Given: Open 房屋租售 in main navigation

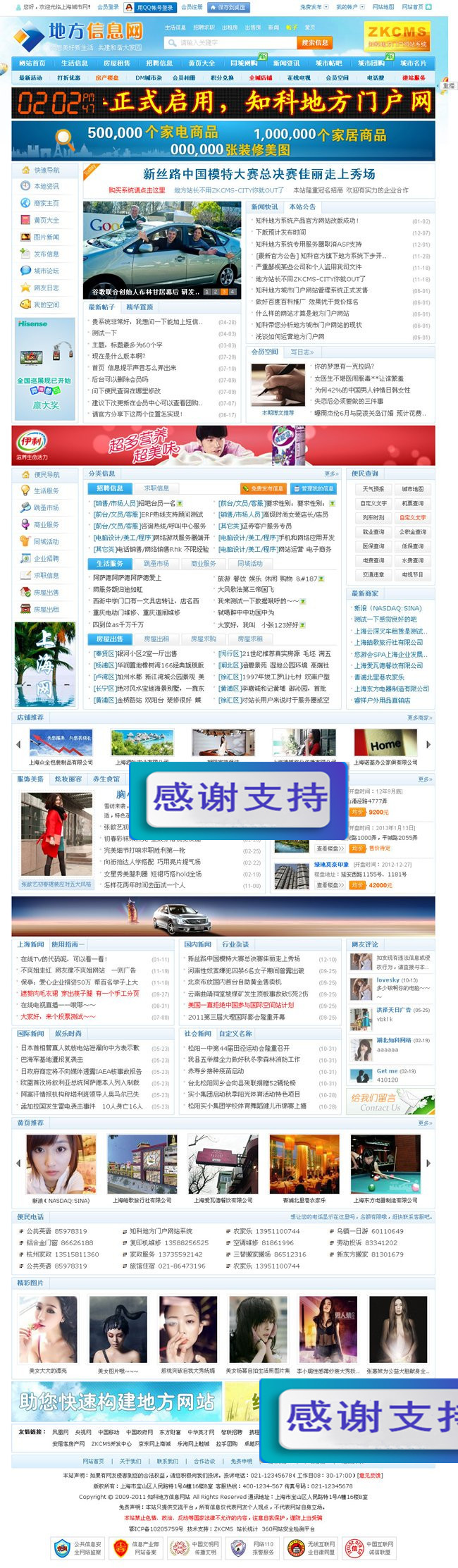Looking at the screenshot, I should click(x=117, y=63).
